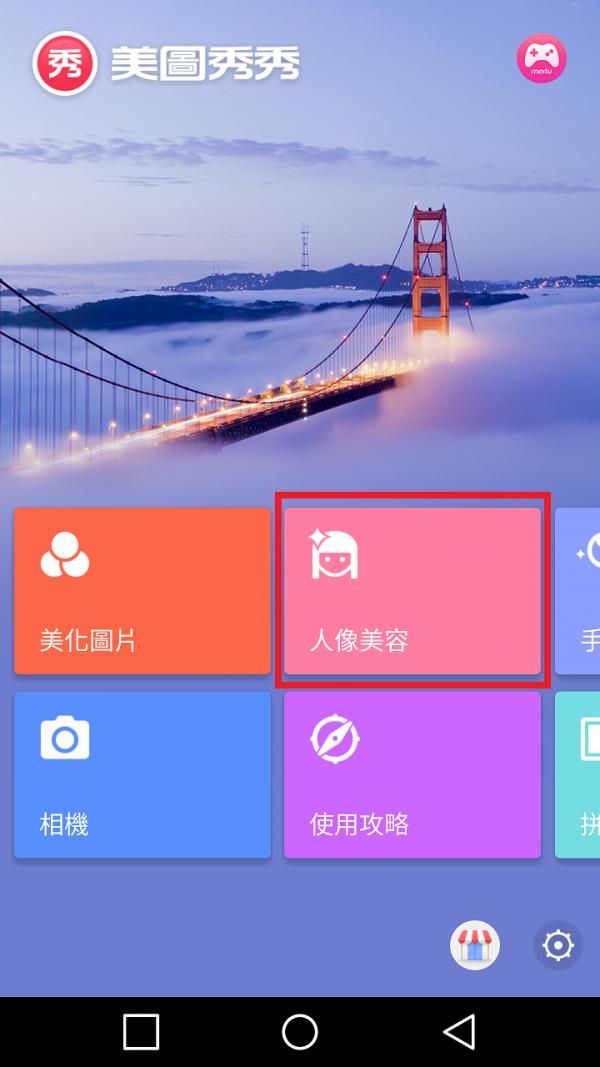Open the material store icon
Viewport: 600px width, 1067px height.
(474, 945)
